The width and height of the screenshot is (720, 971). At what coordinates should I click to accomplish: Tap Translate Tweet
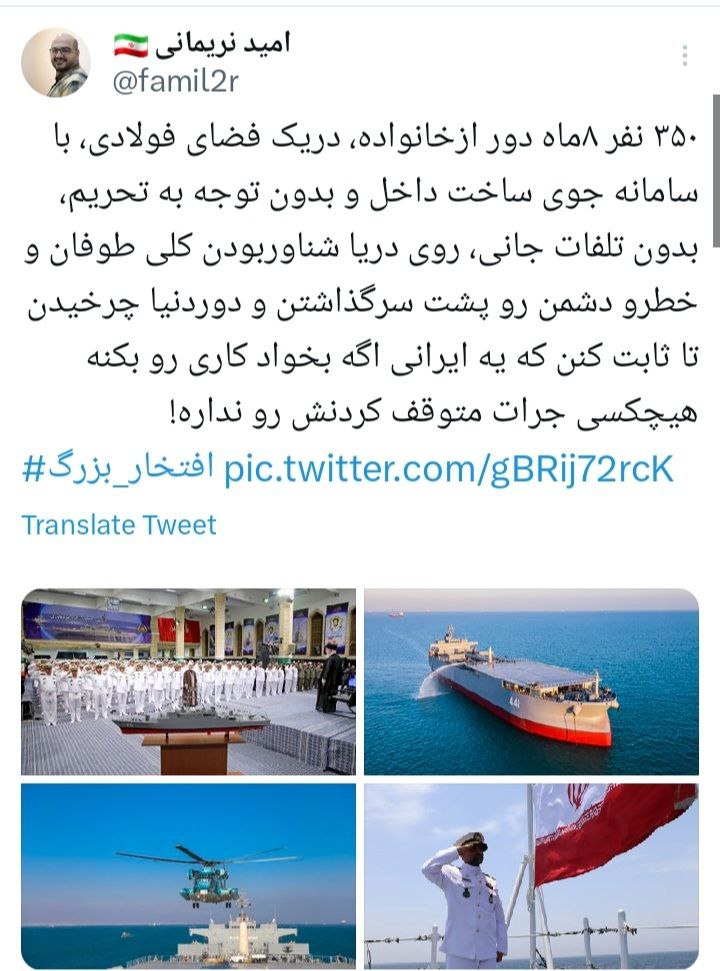pos(119,524)
